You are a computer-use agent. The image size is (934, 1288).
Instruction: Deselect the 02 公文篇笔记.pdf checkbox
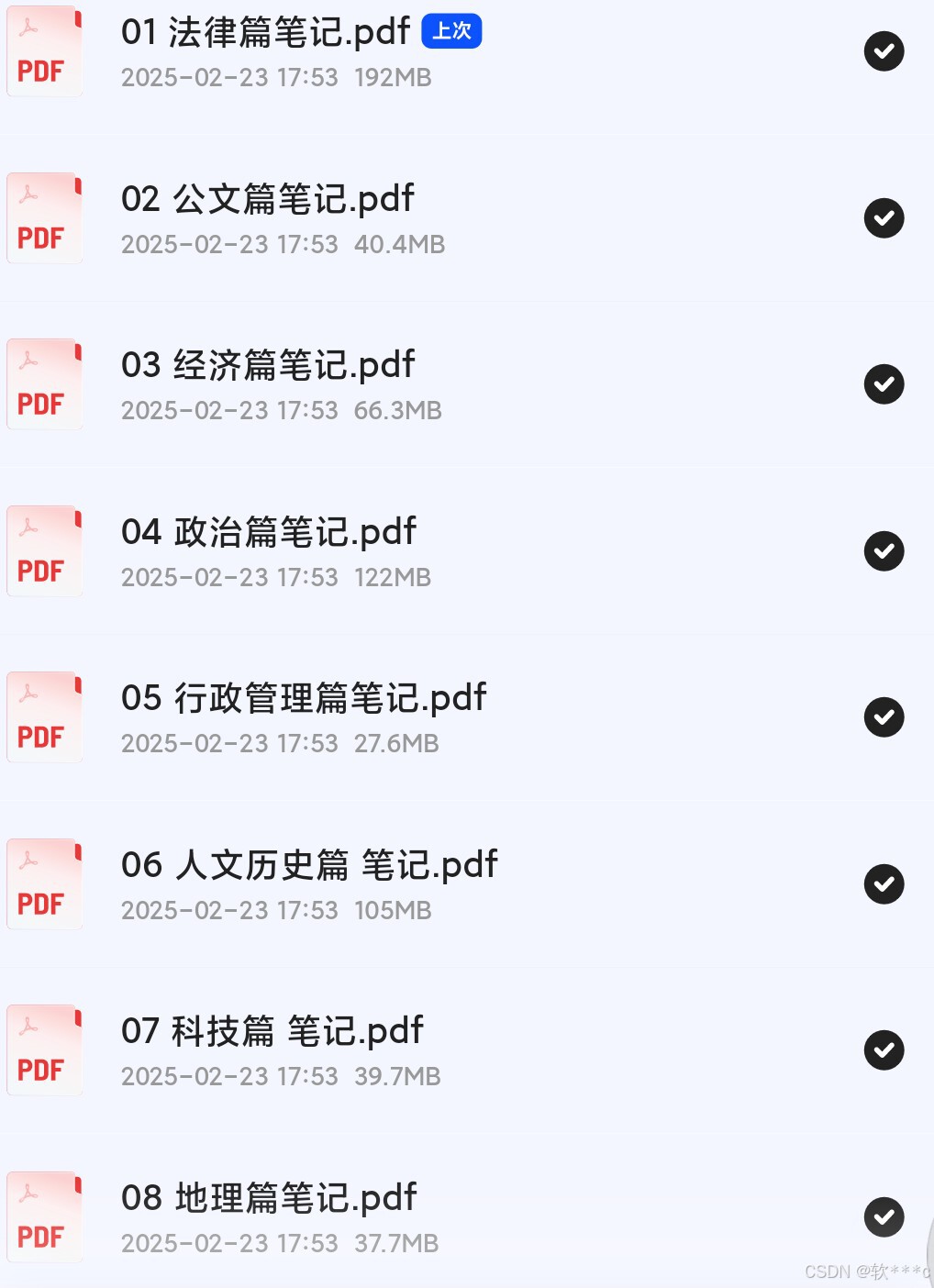(x=884, y=218)
